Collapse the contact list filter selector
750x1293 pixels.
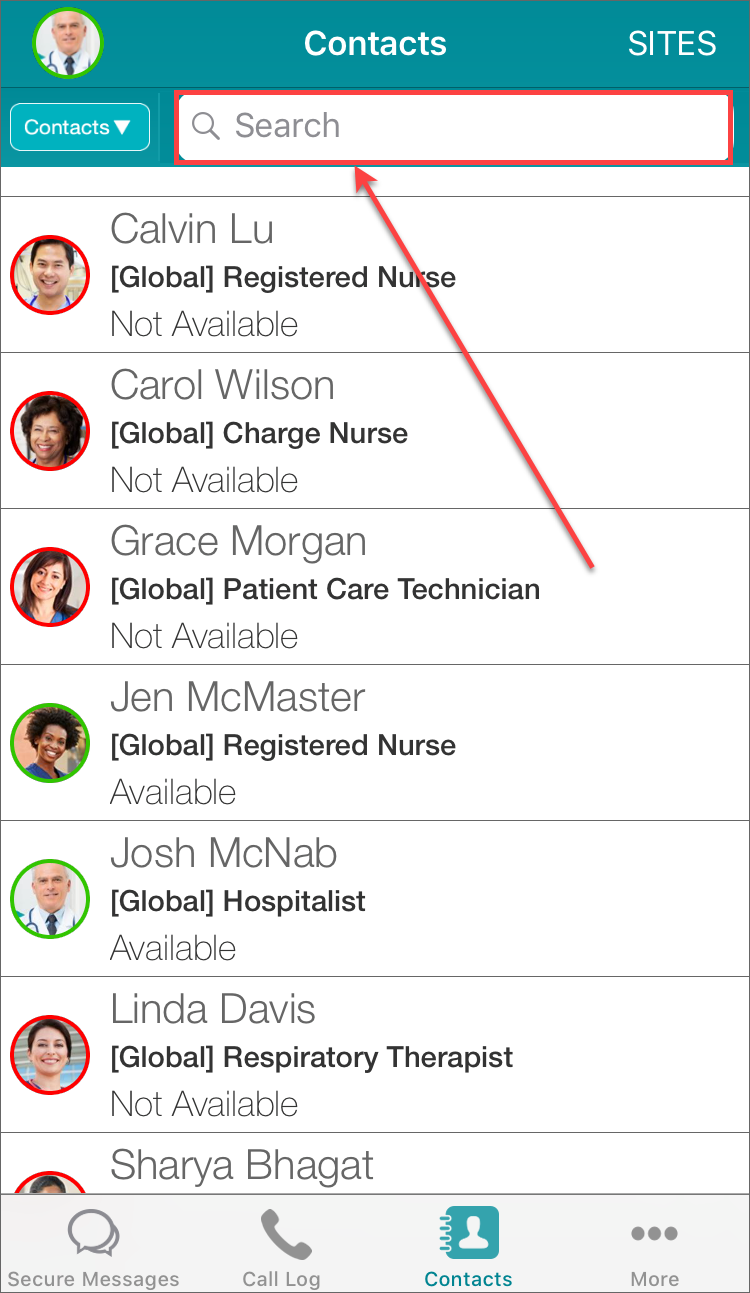coord(79,126)
